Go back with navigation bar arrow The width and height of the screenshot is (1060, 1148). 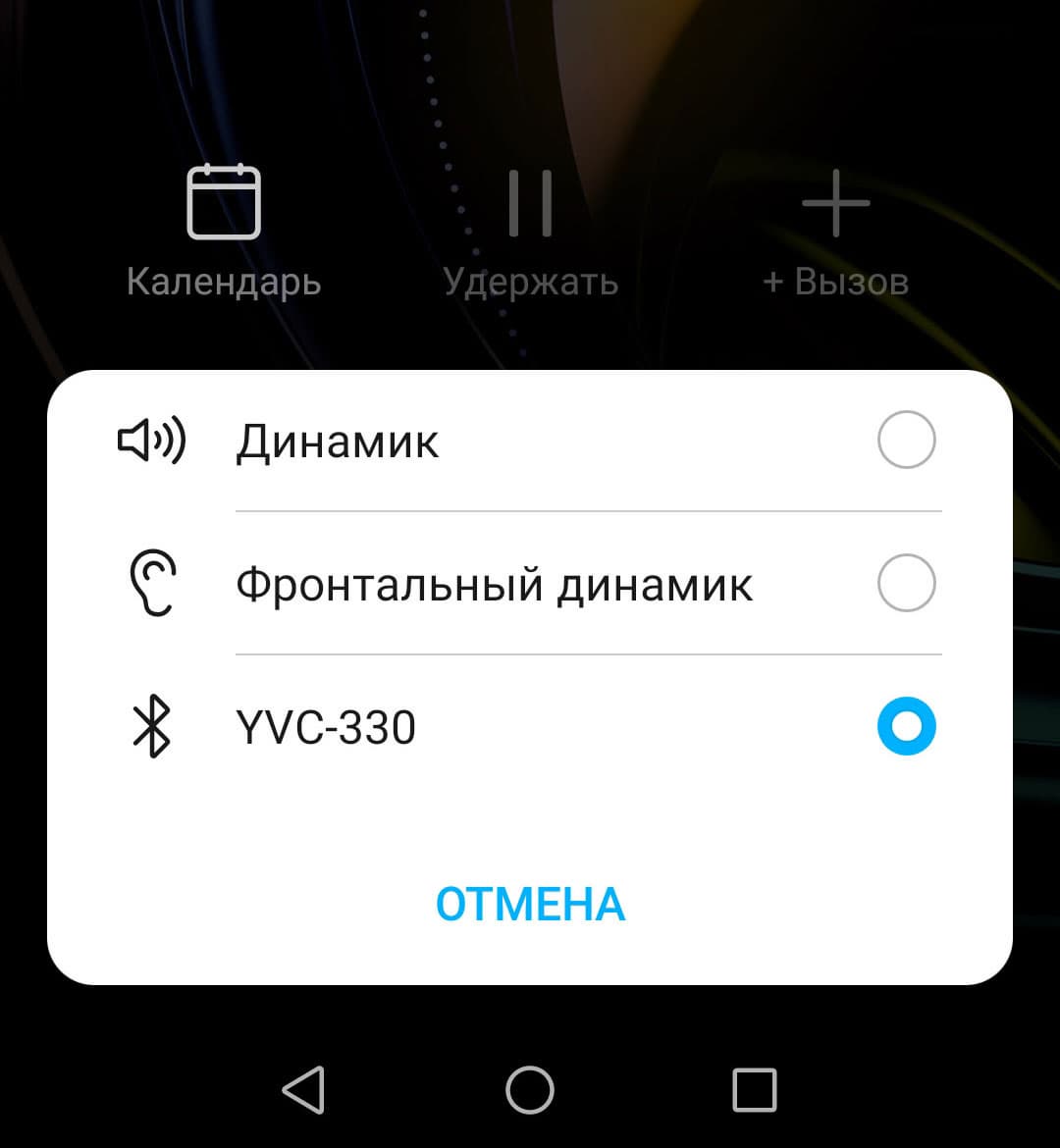(304, 1089)
